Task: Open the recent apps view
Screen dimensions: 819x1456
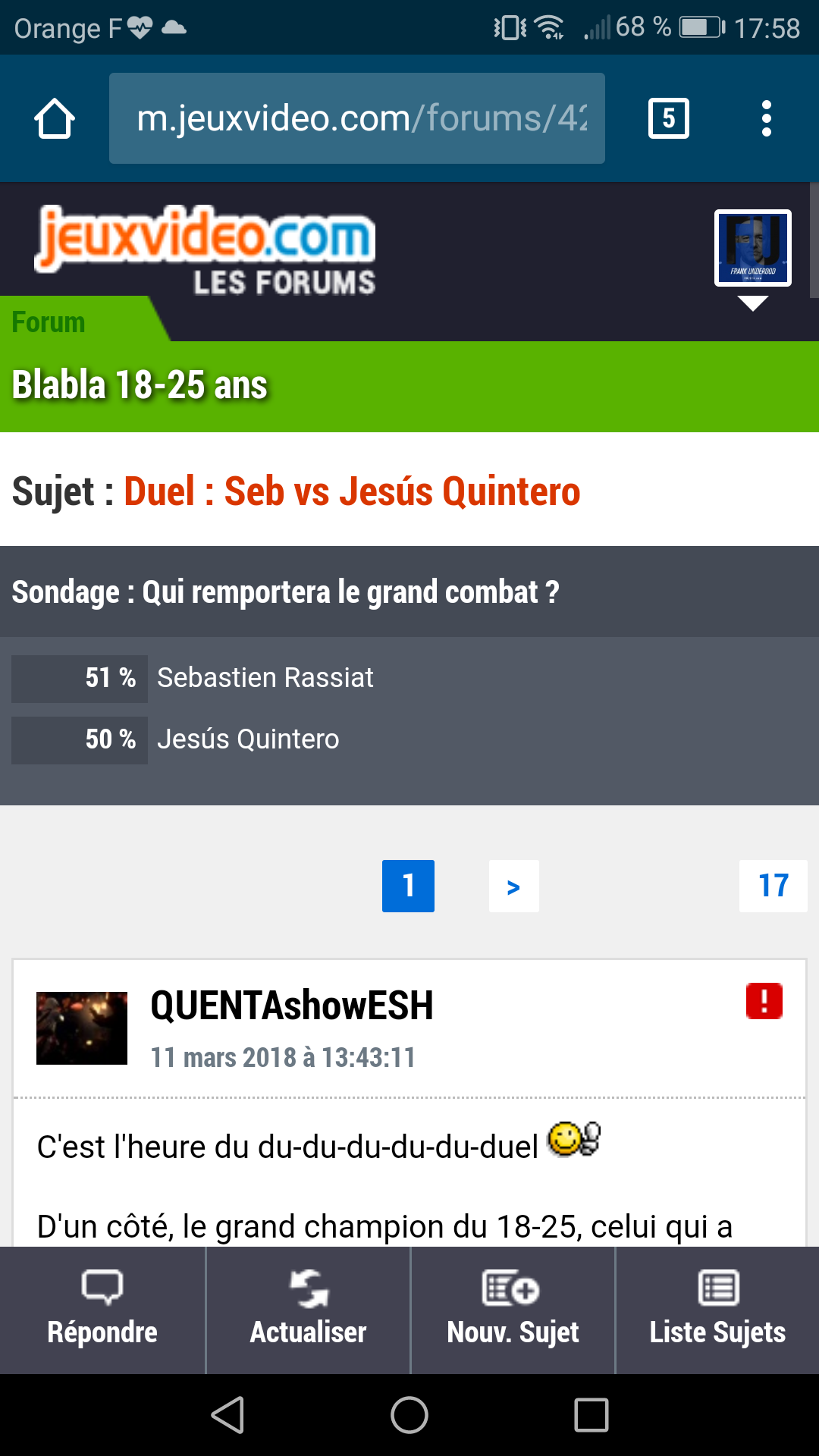Action: [x=591, y=1415]
